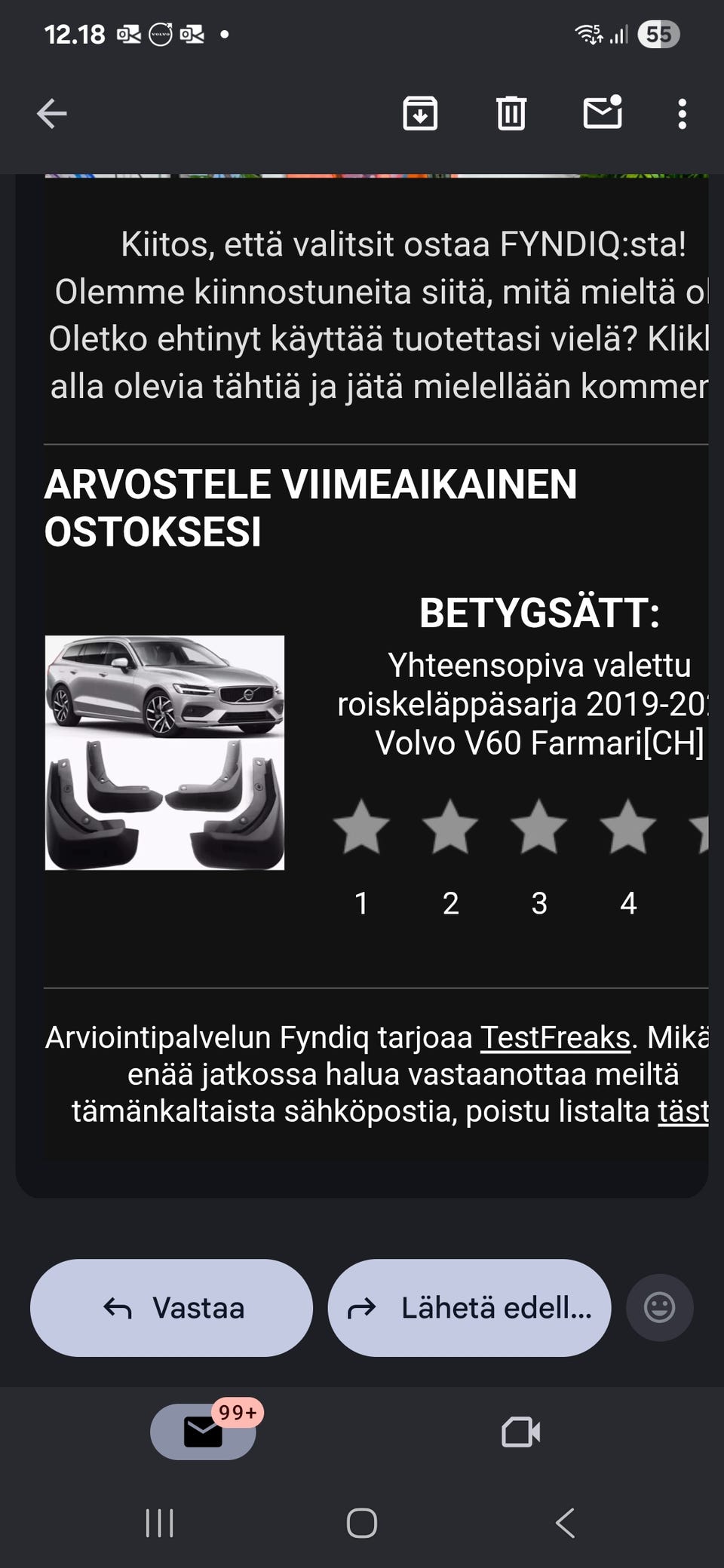724x1568 pixels.
Task: Open the video camera shortcut
Action: (x=521, y=1432)
